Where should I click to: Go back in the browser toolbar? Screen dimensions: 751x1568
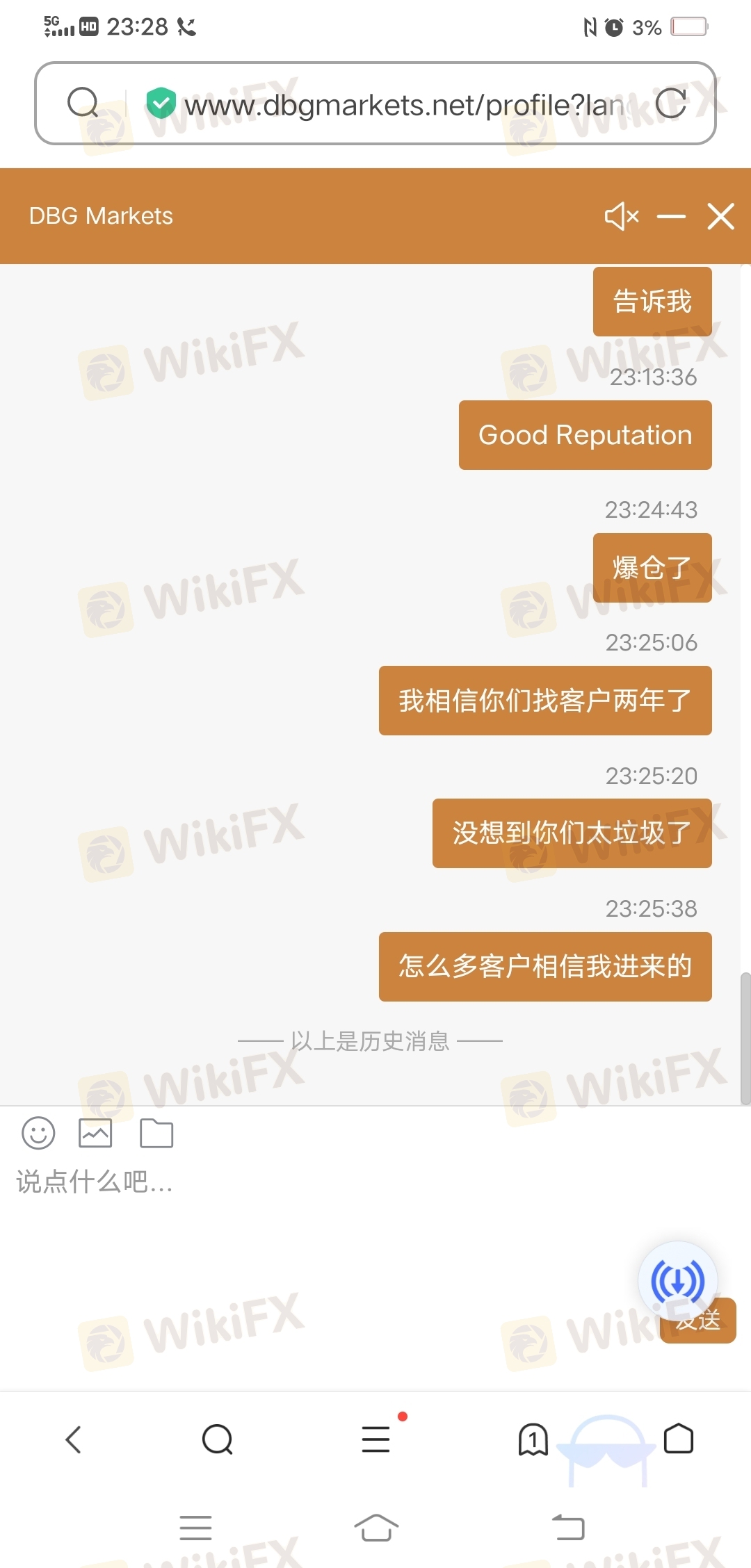coord(74,1439)
